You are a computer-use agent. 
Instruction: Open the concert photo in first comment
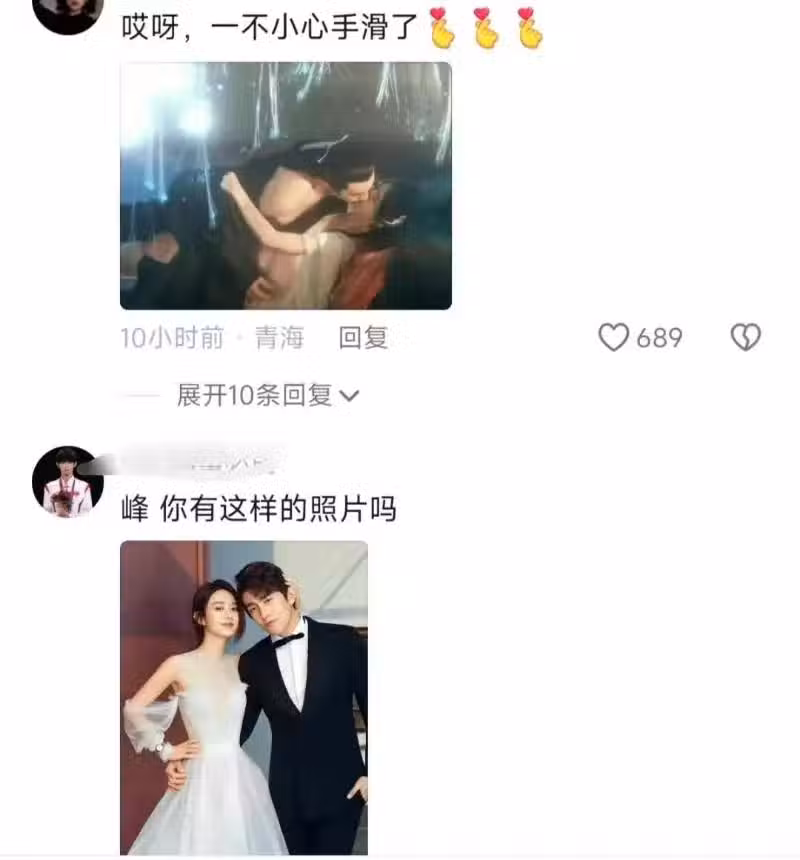pos(286,186)
